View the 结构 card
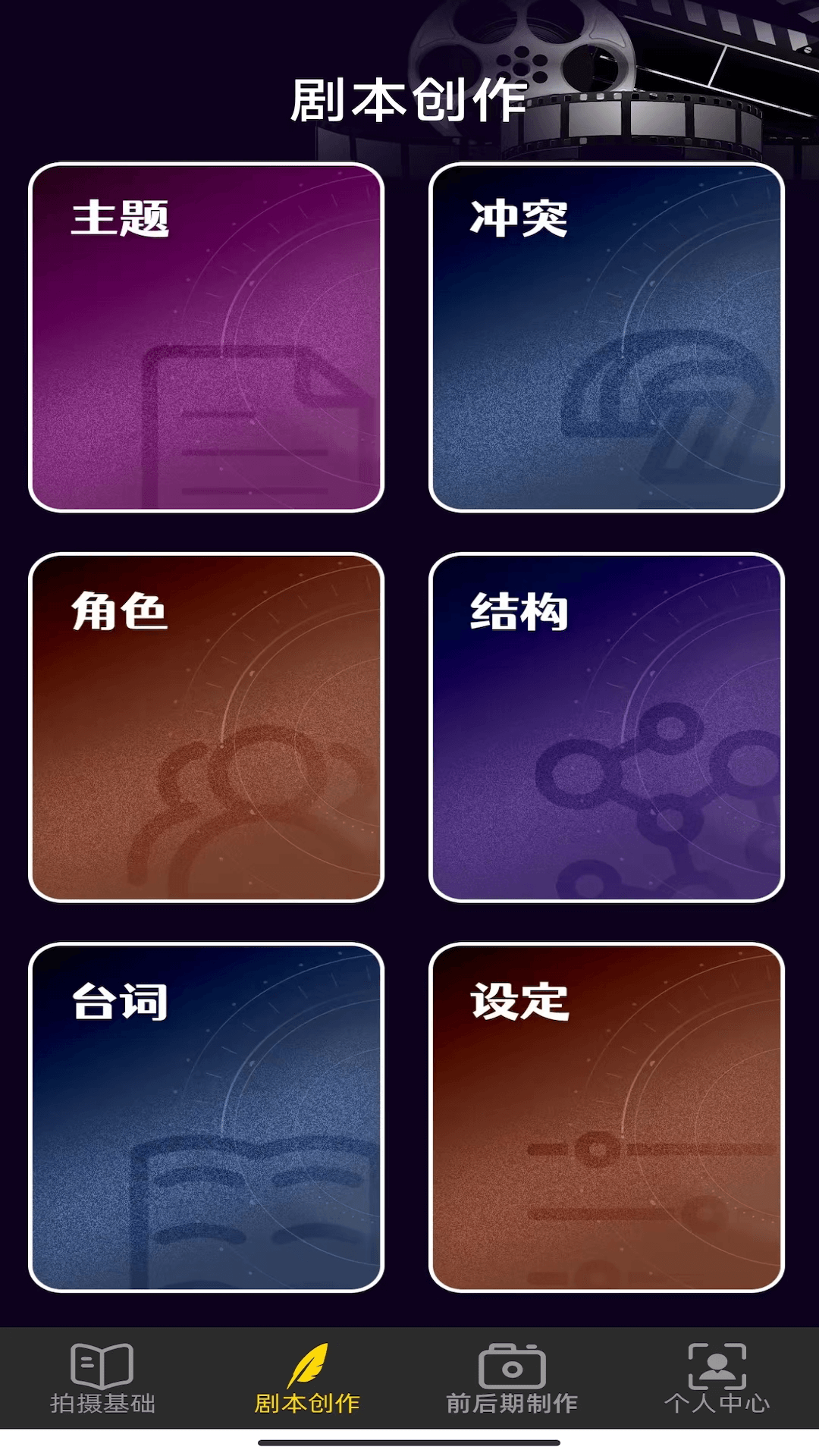The width and height of the screenshot is (819, 1456). click(x=607, y=728)
